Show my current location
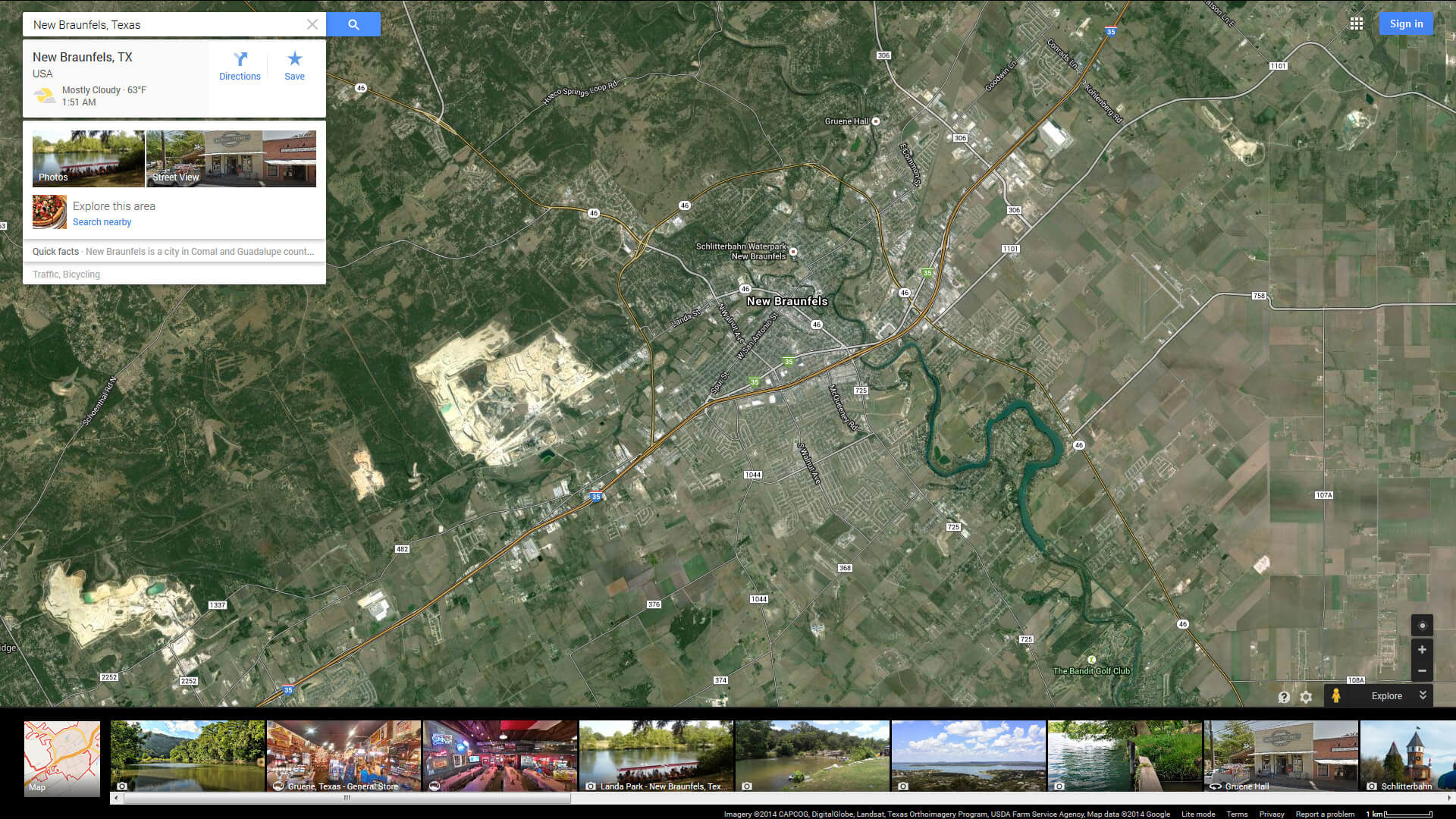This screenshot has height=819, width=1456. tap(1422, 626)
